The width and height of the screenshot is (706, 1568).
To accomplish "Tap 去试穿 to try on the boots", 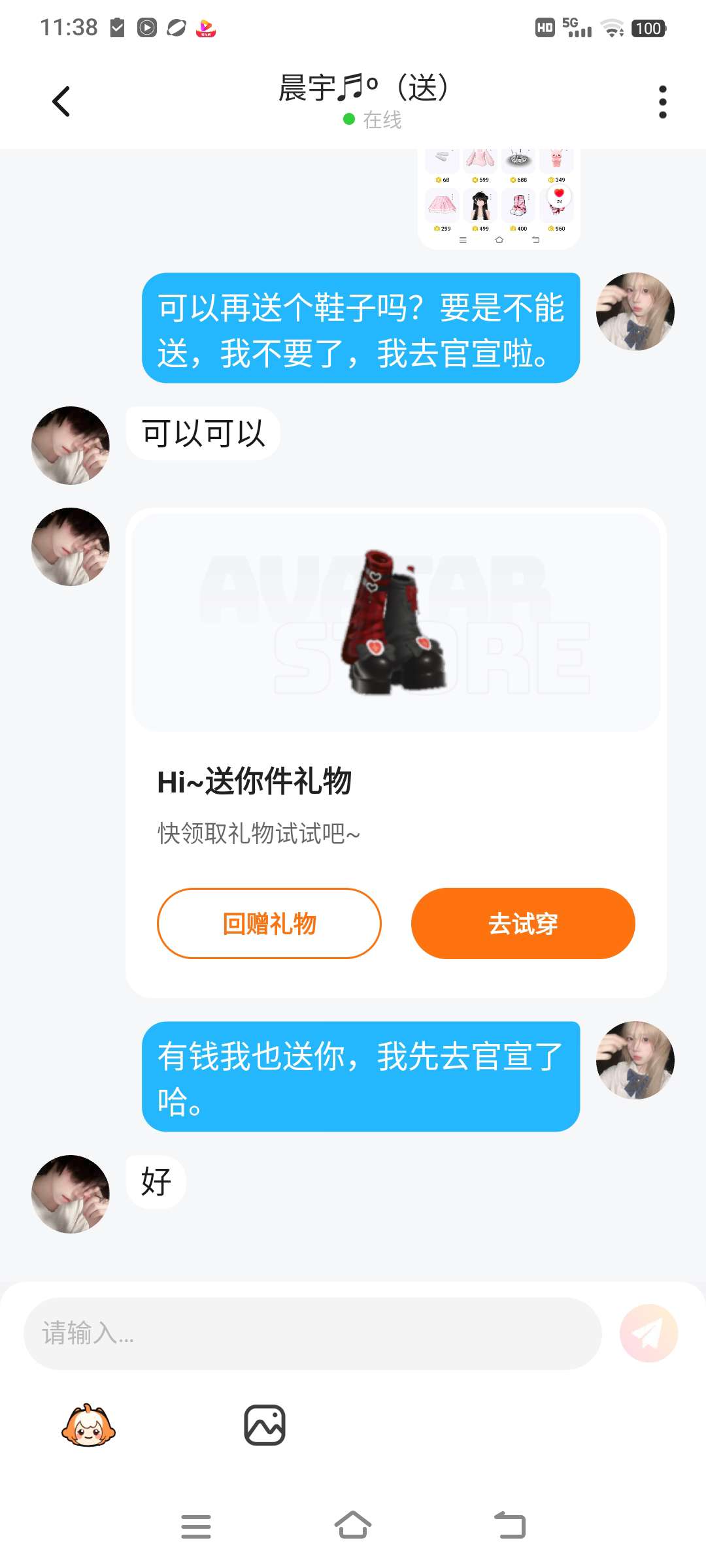I will (523, 923).
